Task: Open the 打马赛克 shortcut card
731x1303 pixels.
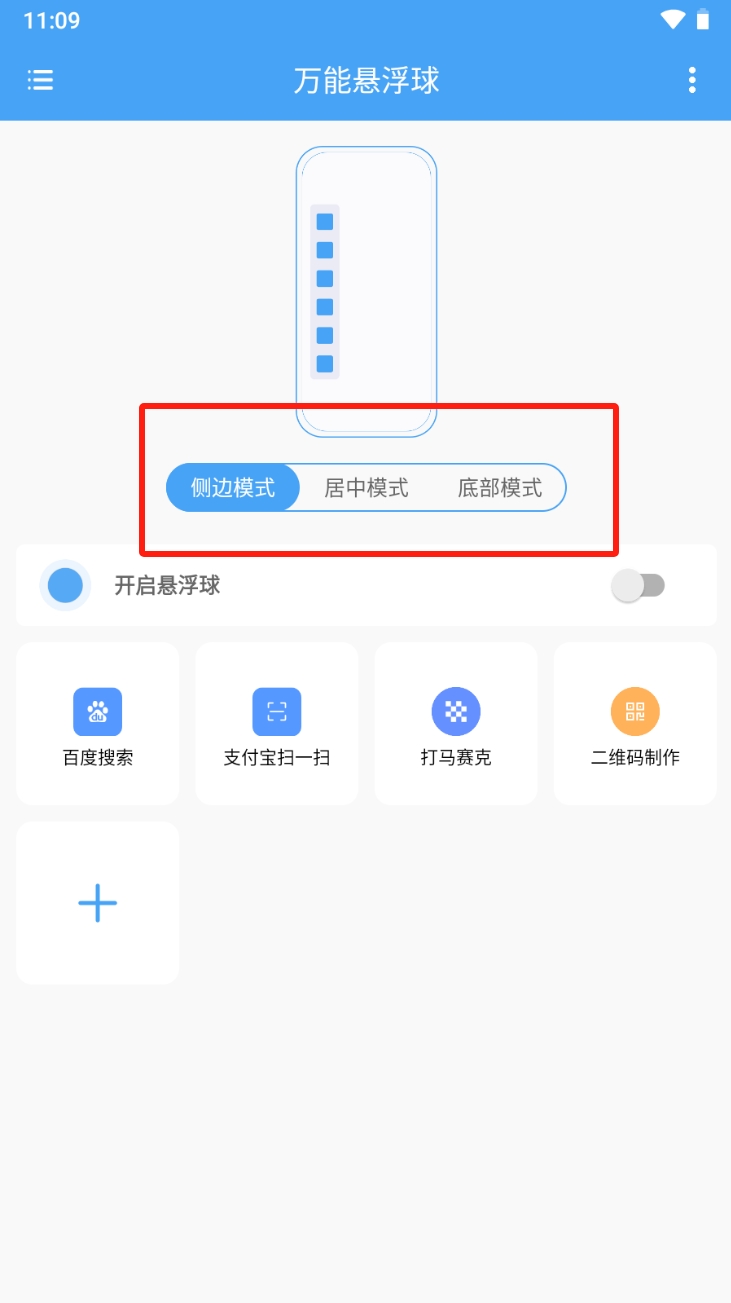Action: click(x=456, y=723)
